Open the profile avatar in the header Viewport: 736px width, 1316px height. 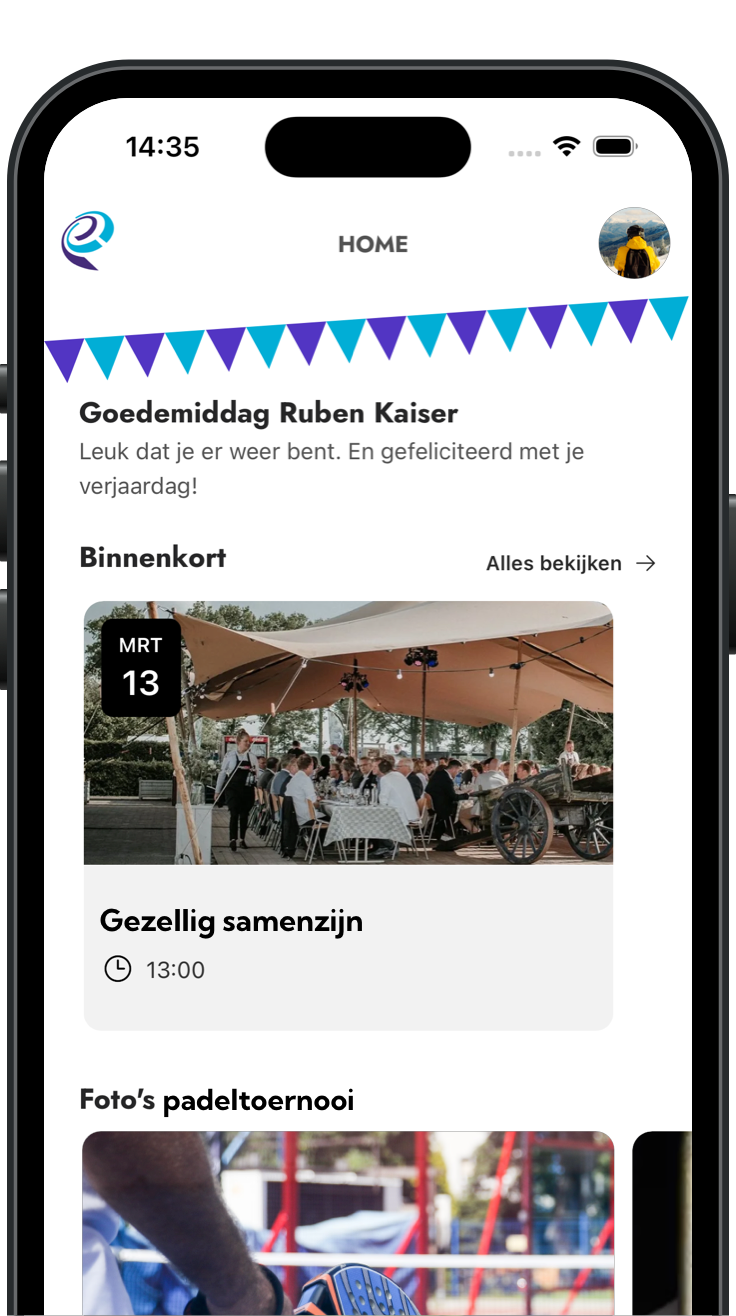coord(634,243)
